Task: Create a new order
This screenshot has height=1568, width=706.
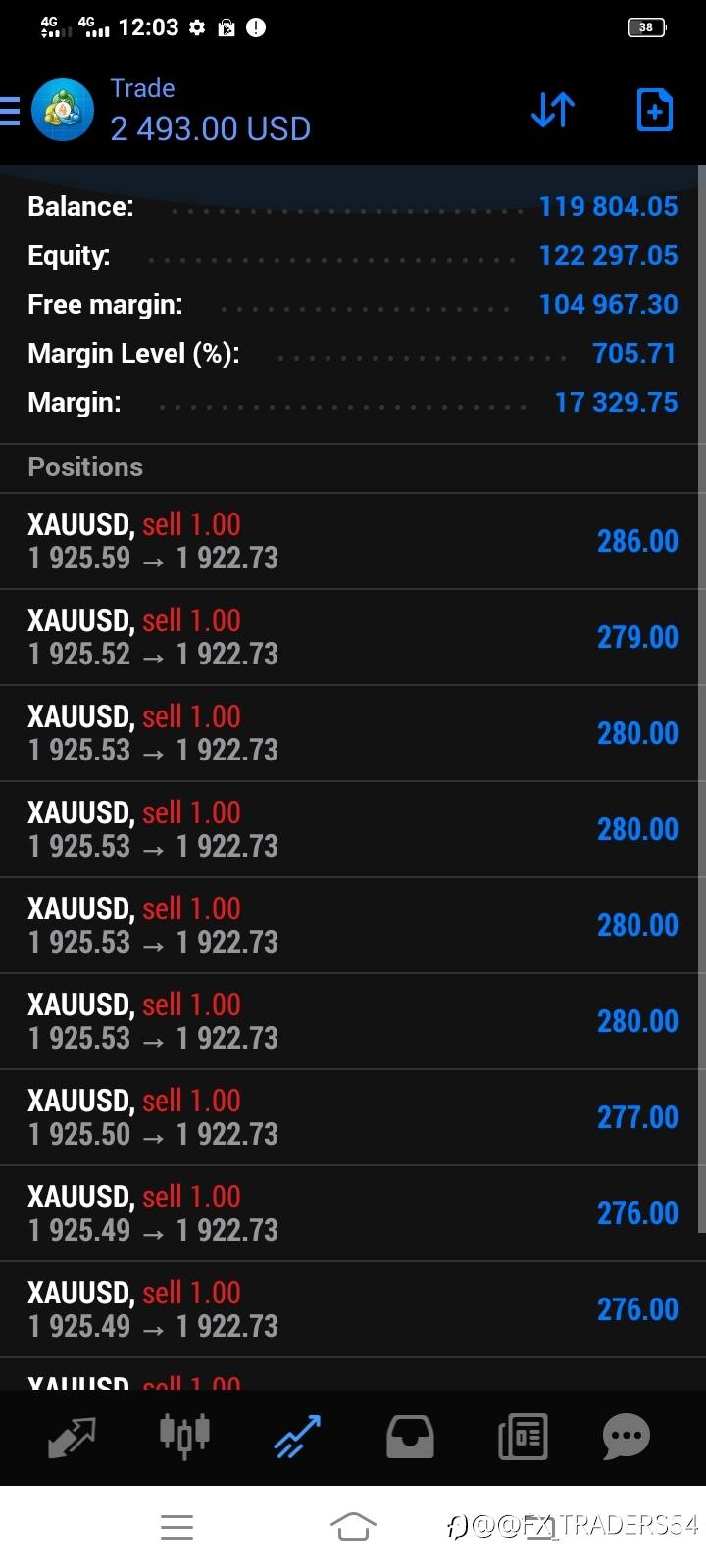Action: click(655, 110)
